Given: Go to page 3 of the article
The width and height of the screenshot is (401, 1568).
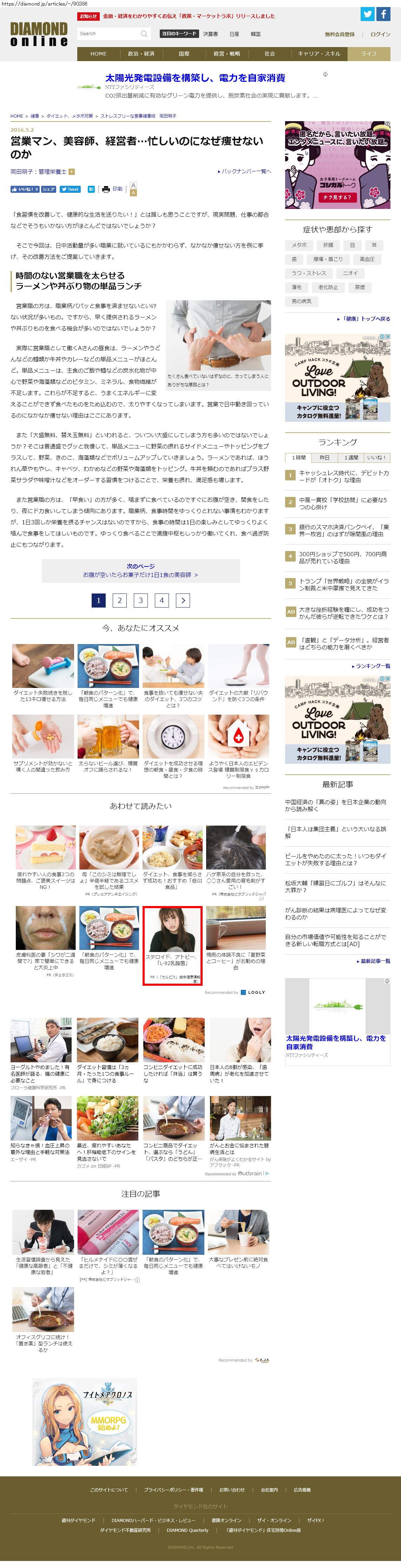Looking at the screenshot, I should pos(140,600).
